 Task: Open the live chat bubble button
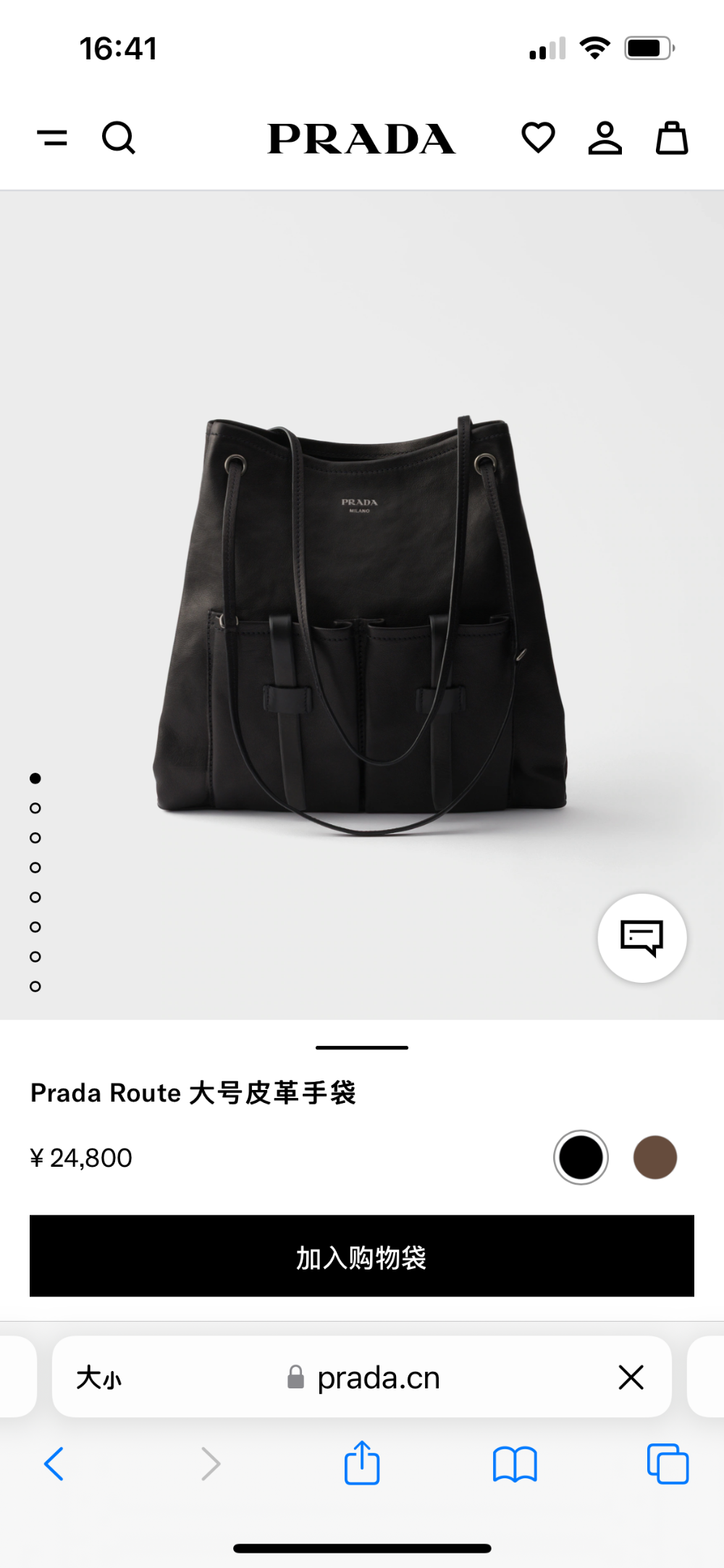click(642, 938)
